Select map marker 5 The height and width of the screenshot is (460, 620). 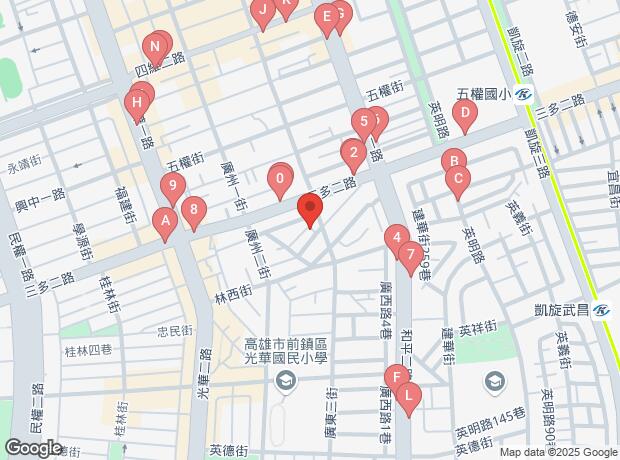coord(361,123)
